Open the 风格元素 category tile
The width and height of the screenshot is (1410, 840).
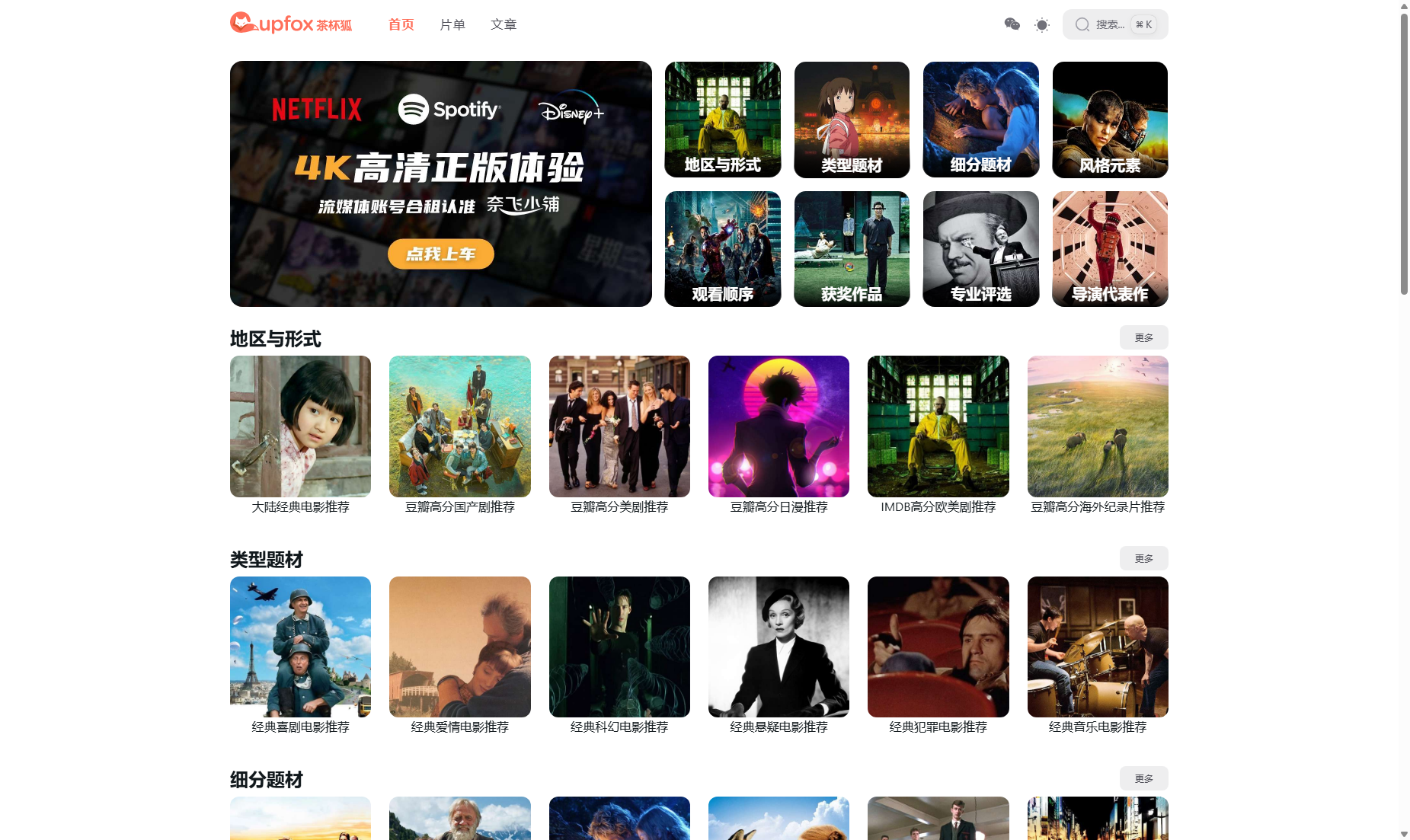1110,120
